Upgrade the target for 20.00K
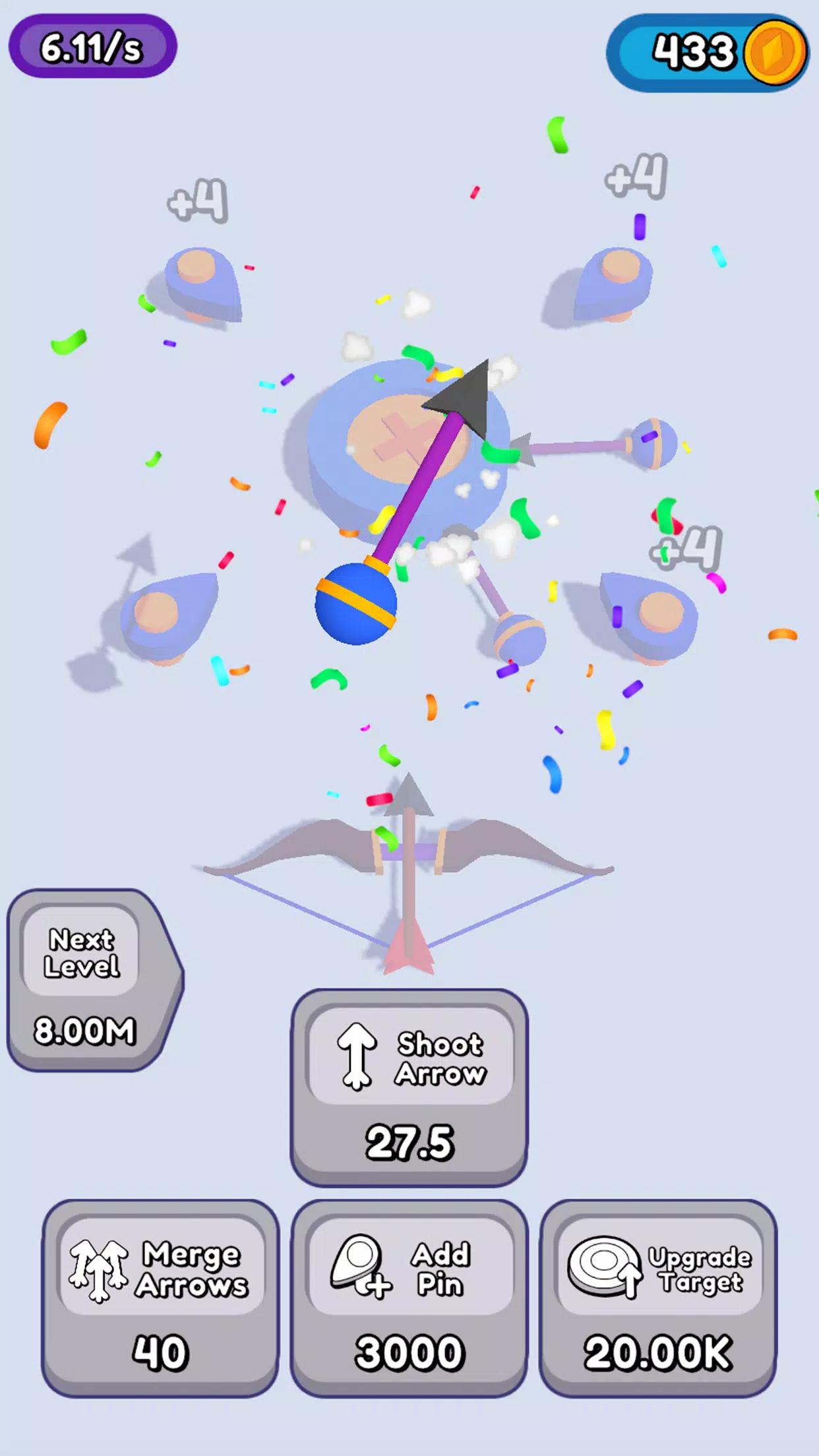Viewport: 819px width, 1456px height. click(x=657, y=1296)
